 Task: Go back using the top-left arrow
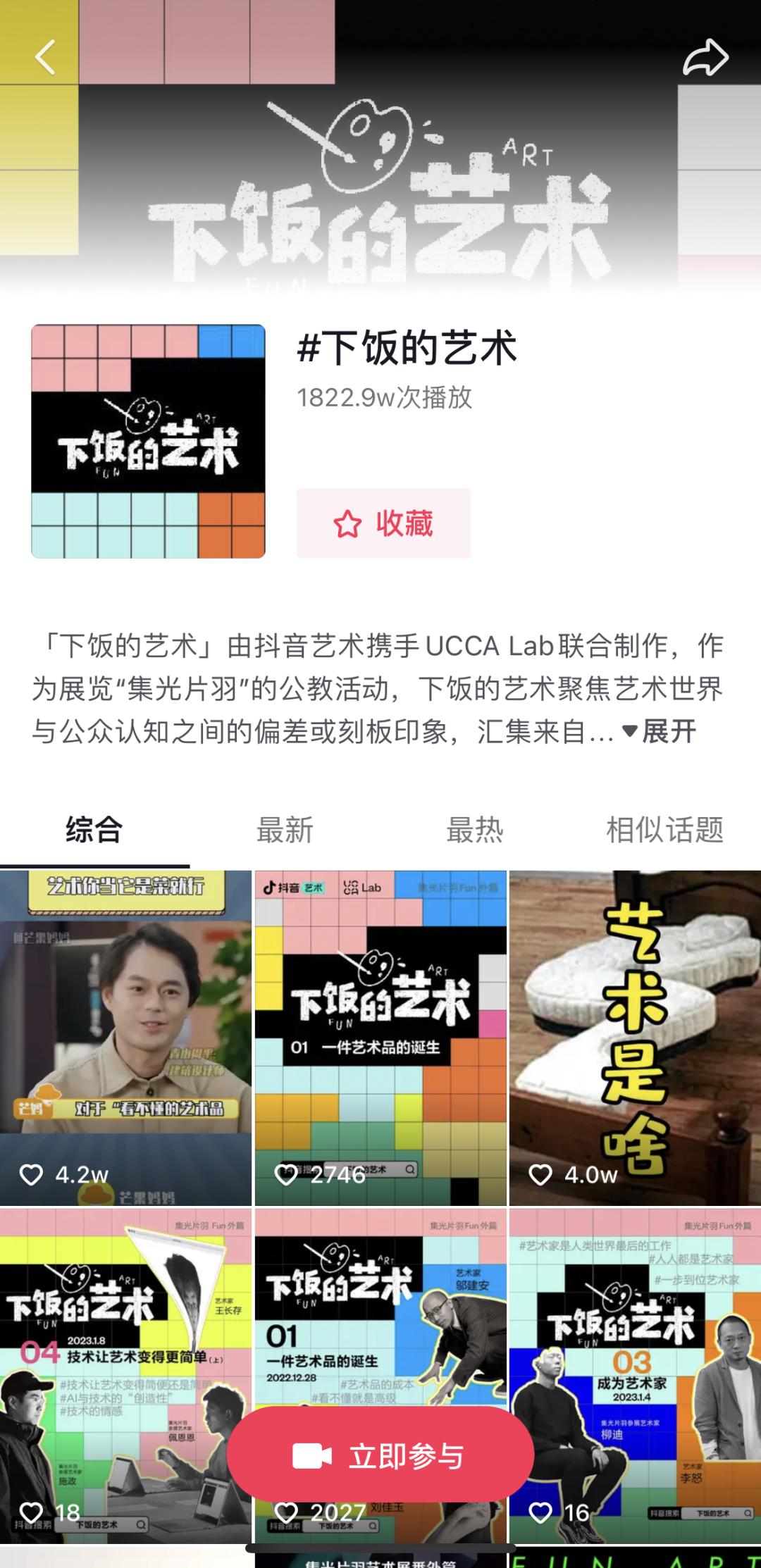coord(46,57)
